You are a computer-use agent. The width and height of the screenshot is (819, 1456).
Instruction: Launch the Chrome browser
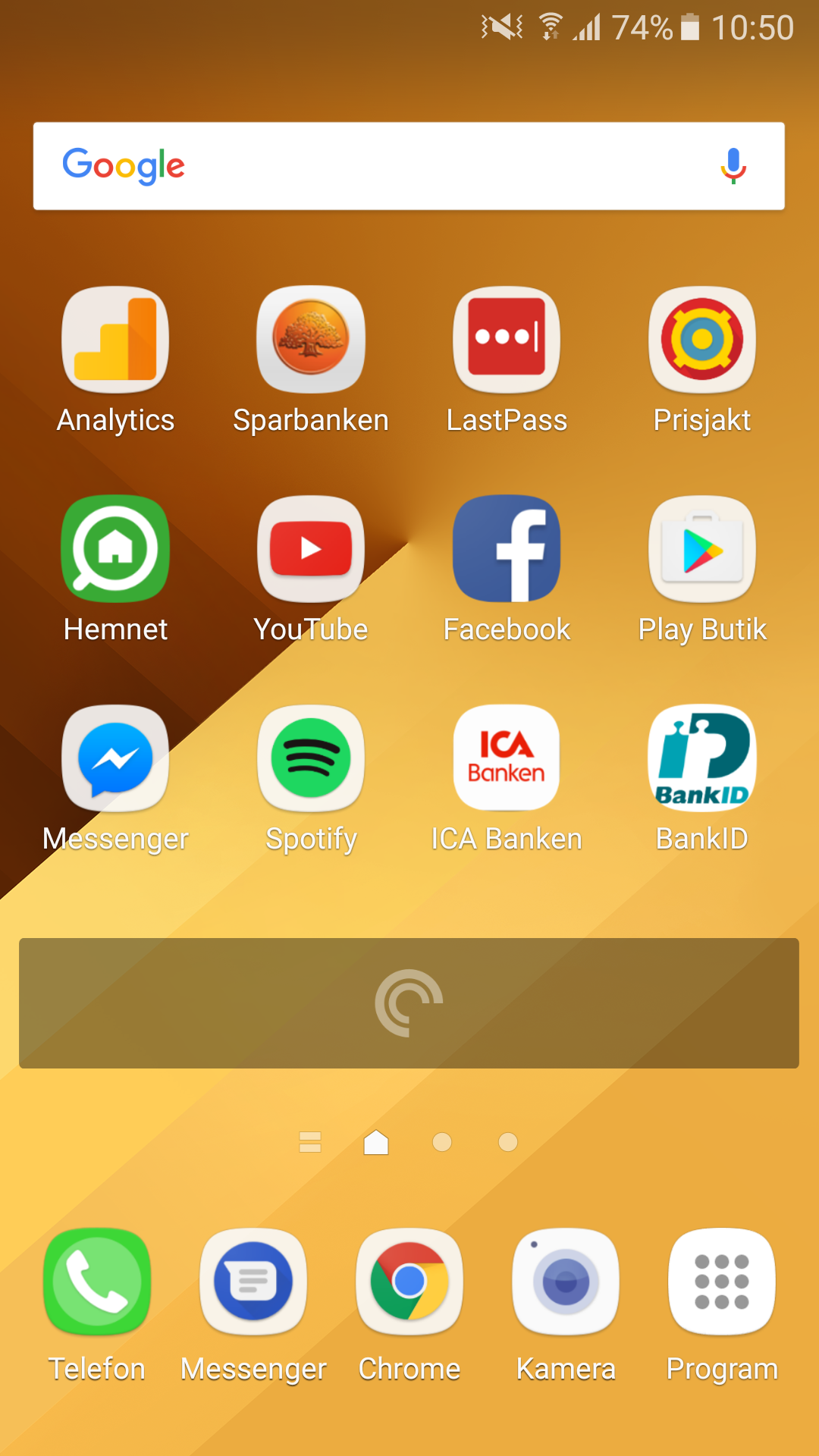pos(409,1282)
